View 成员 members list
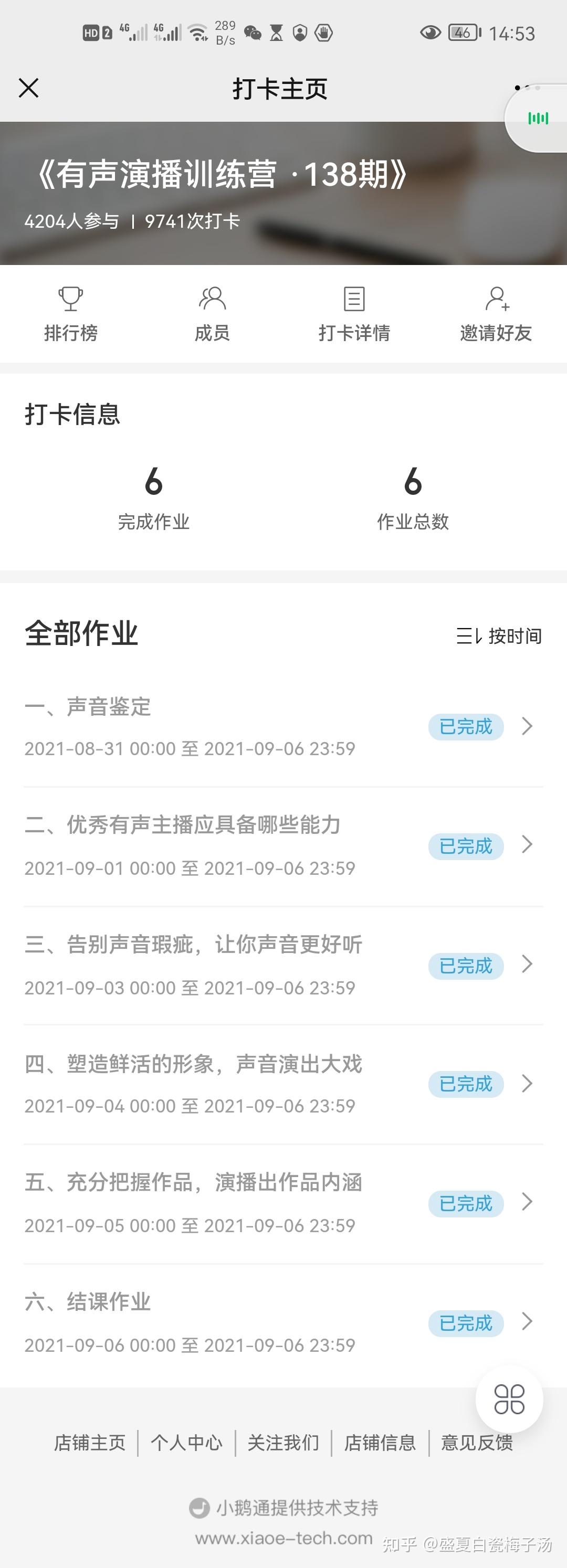This screenshot has height=1568, width=567. pos(212,314)
